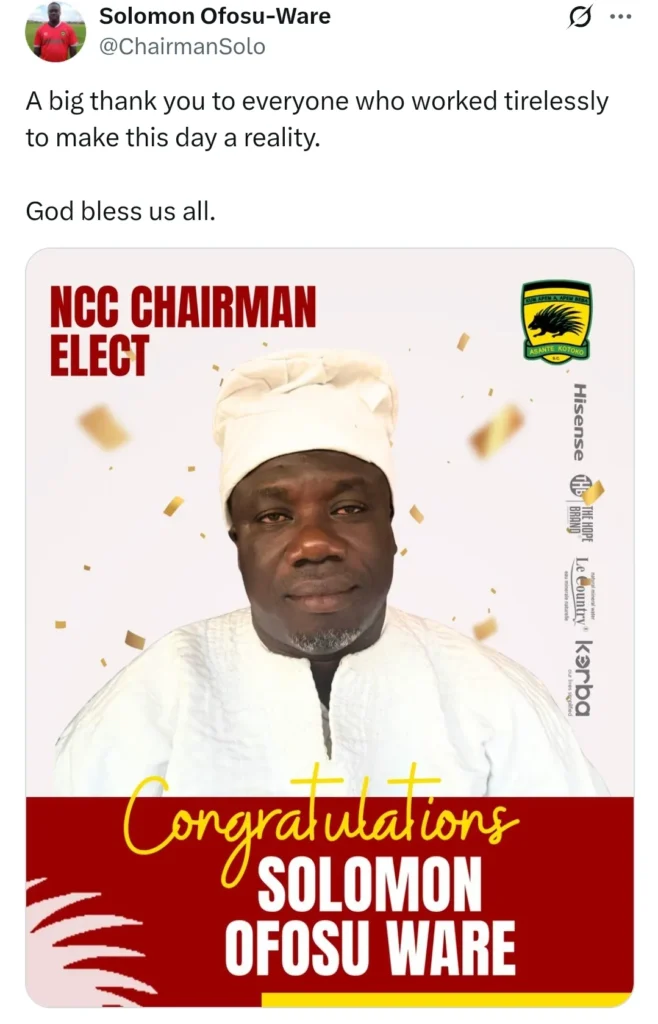Open the post's three-dot overflow menu
The image size is (658, 1024).
pos(620,17)
